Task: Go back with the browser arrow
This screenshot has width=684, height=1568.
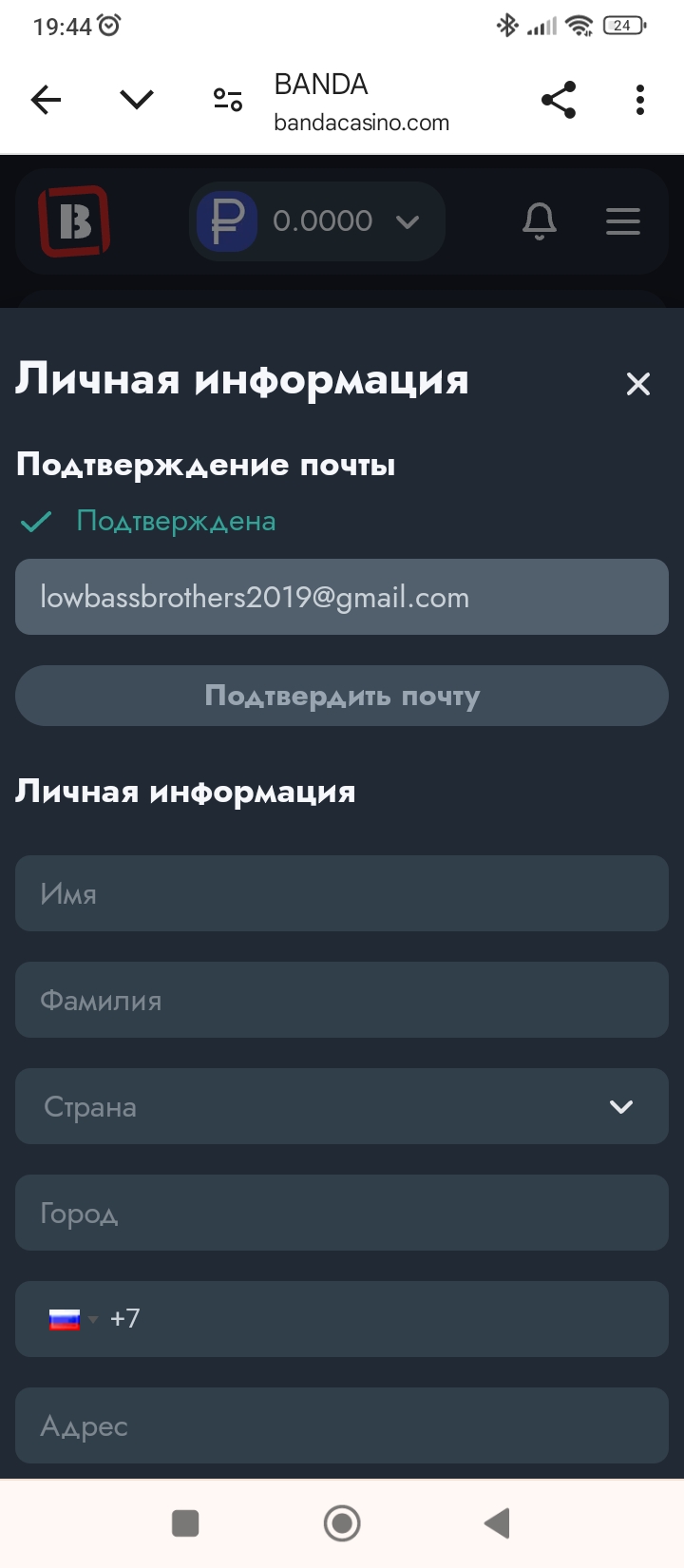Action: pyautogui.click(x=46, y=100)
